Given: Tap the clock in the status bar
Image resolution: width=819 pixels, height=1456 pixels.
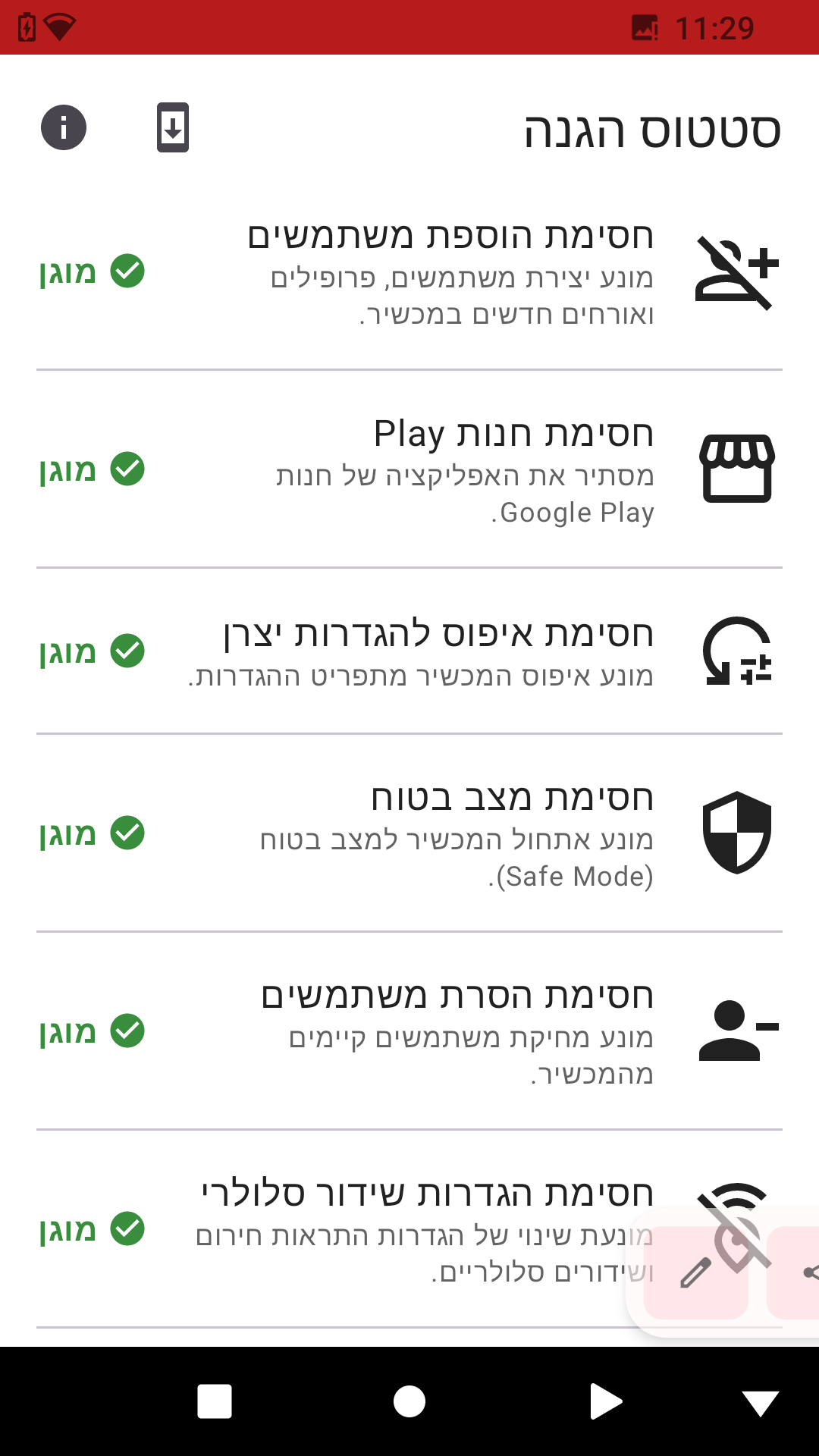Looking at the screenshot, I should click(x=717, y=27).
